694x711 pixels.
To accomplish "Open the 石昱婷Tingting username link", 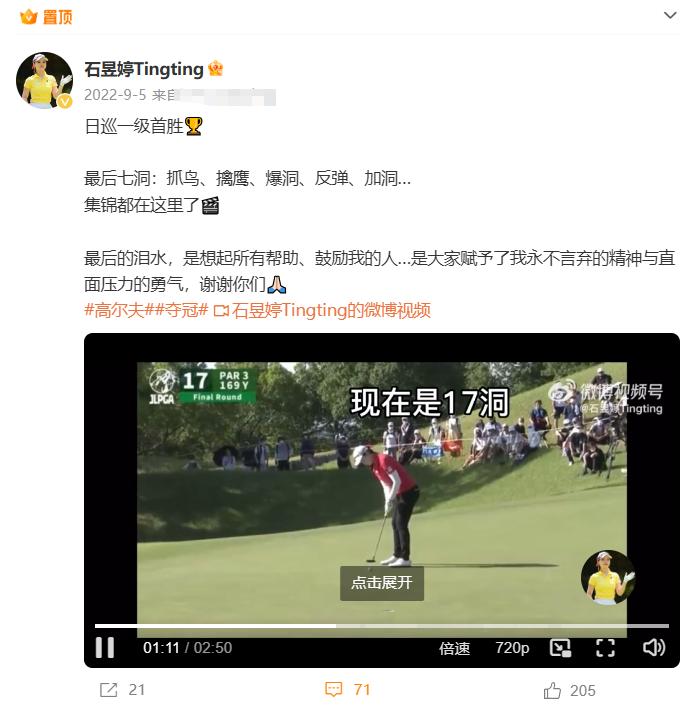I will point(144,69).
